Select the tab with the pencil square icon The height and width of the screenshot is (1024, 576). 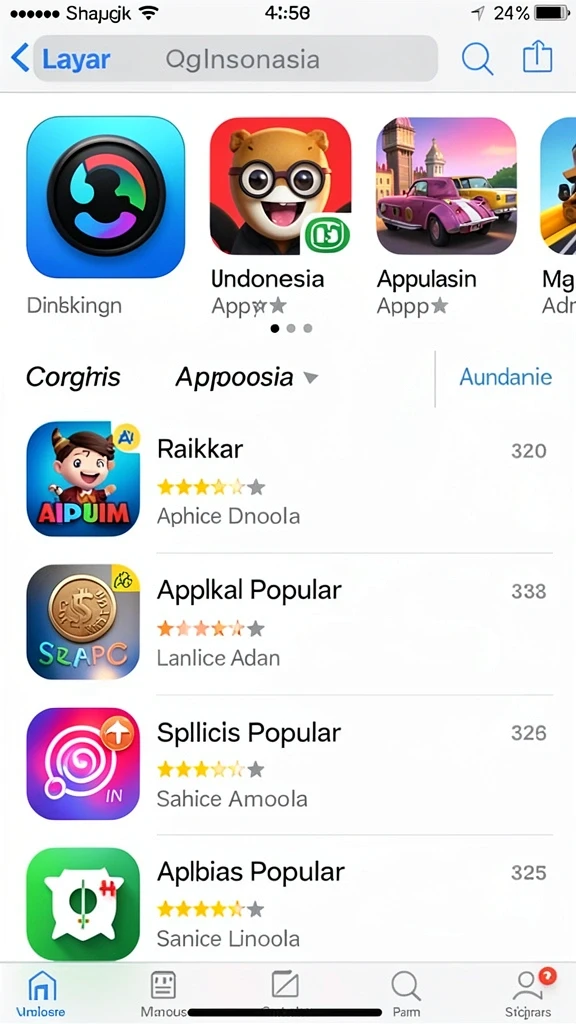point(285,986)
